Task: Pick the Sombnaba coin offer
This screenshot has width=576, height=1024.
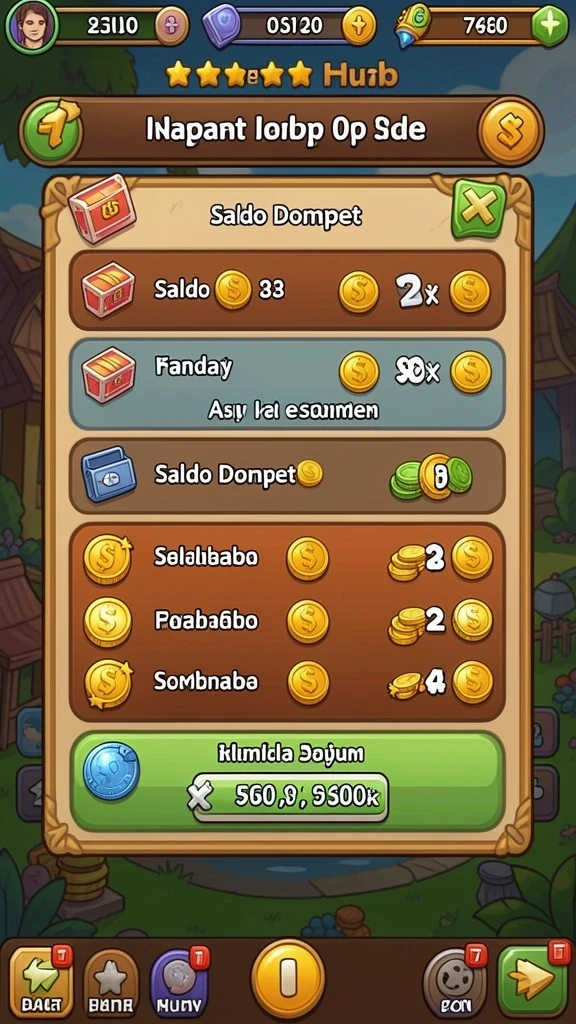Action: pyautogui.click(x=287, y=682)
